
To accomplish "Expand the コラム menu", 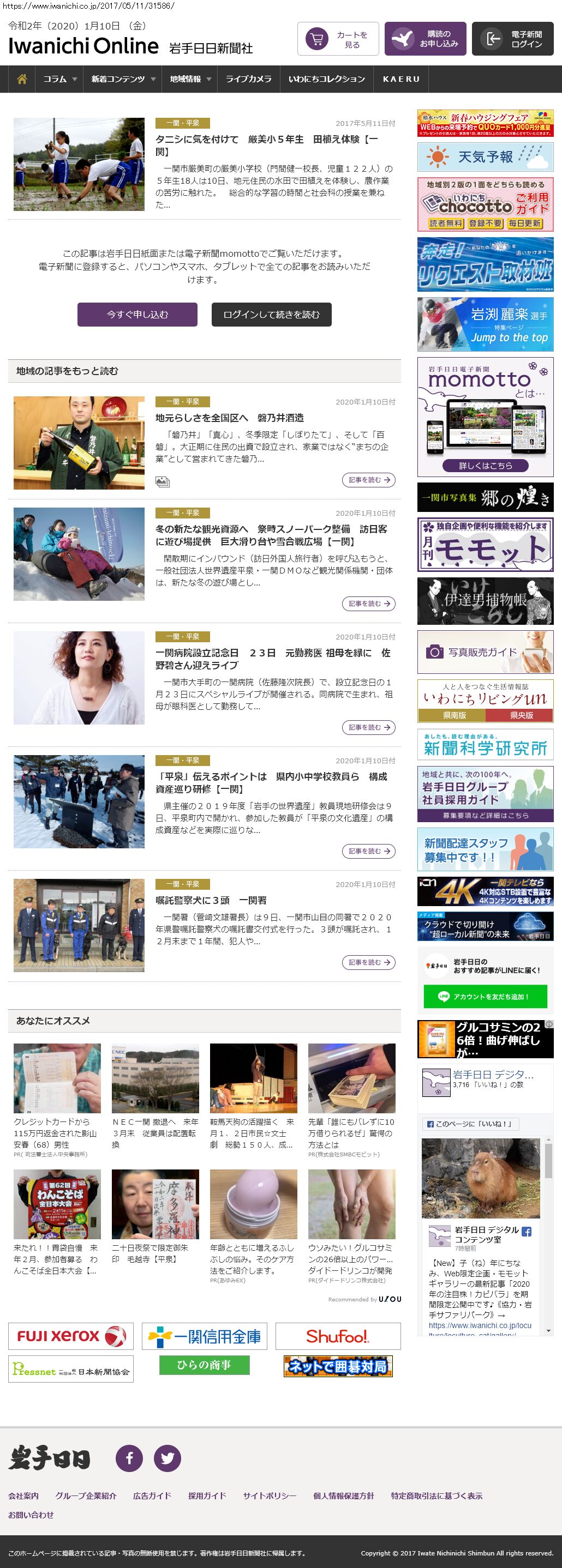I will (x=59, y=79).
